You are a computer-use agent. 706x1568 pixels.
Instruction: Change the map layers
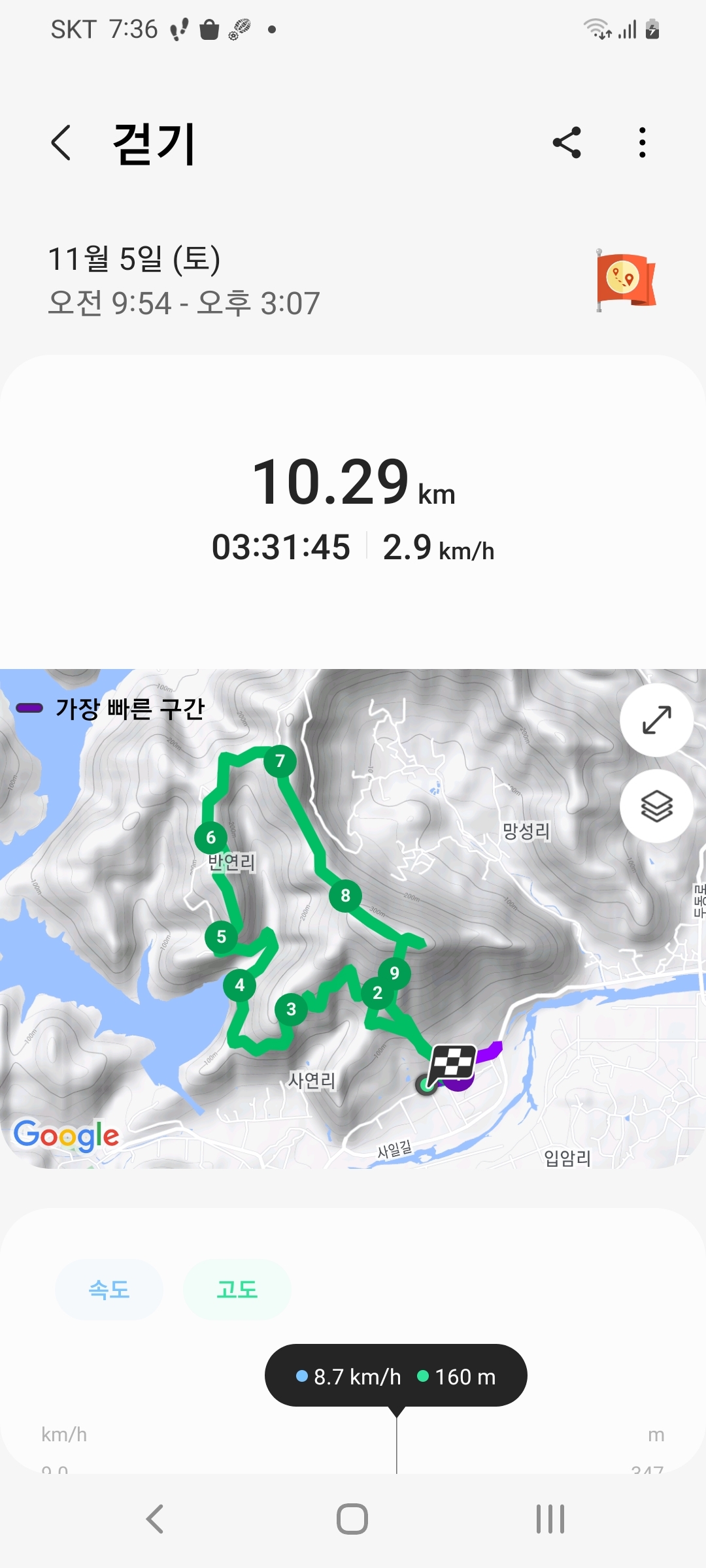coord(656,806)
